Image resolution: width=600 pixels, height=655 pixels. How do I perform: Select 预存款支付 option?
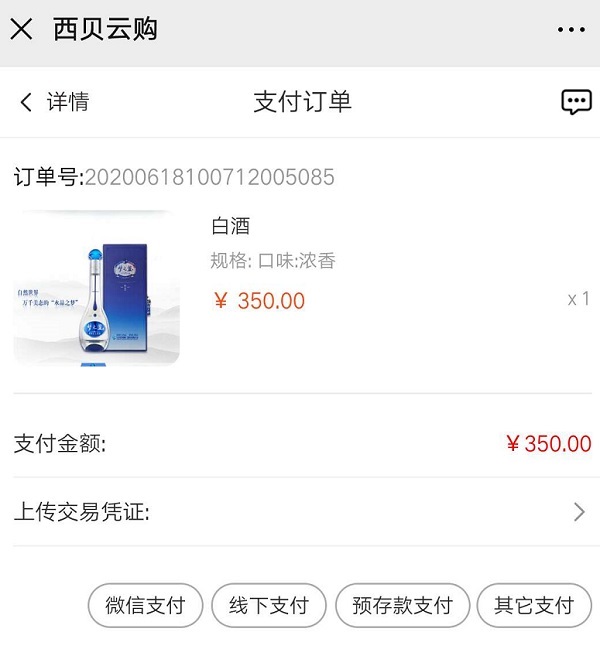pos(402,605)
